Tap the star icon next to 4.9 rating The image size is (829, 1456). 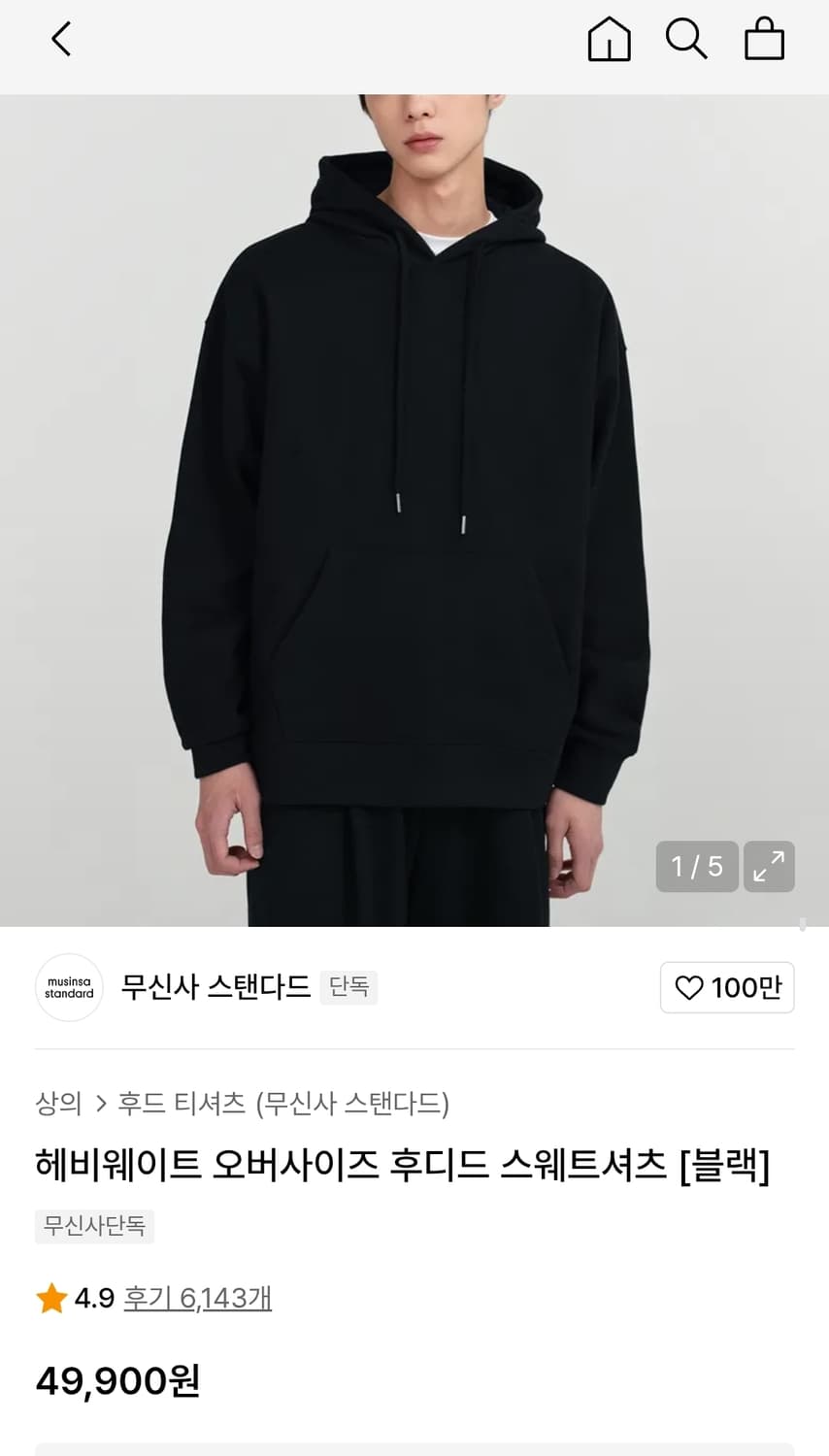point(50,1298)
